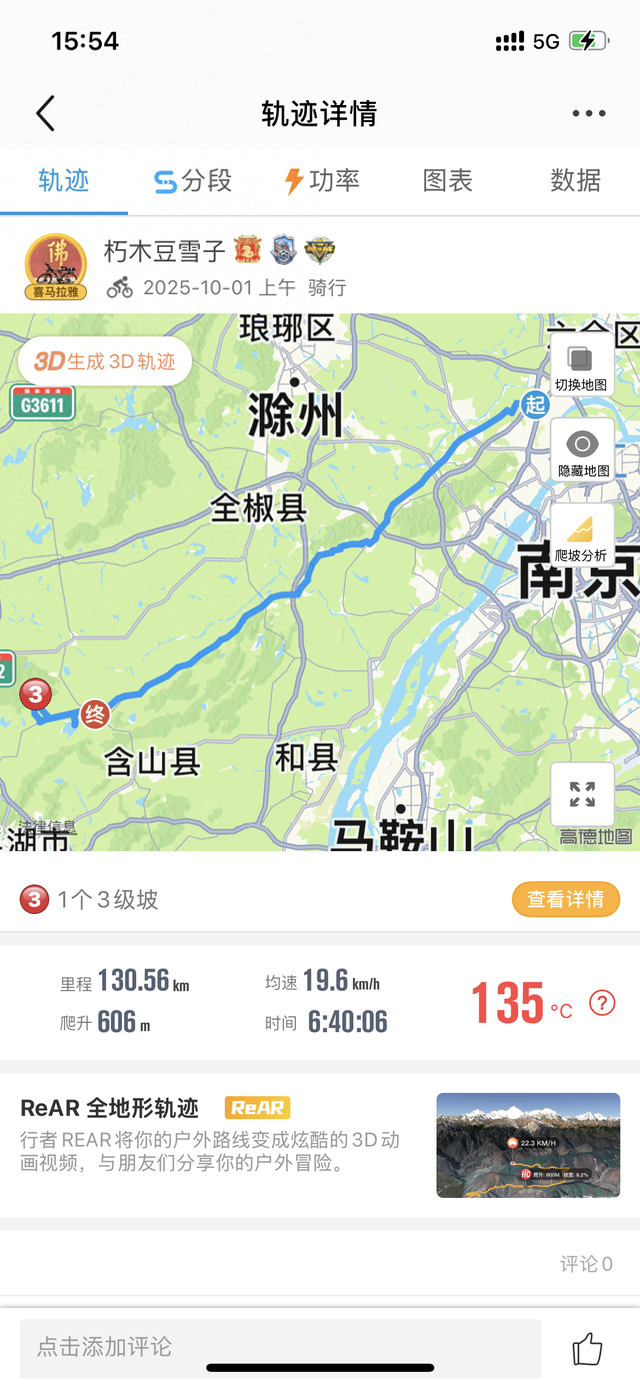Open the help icon beside 135°C

click(x=602, y=1002)
